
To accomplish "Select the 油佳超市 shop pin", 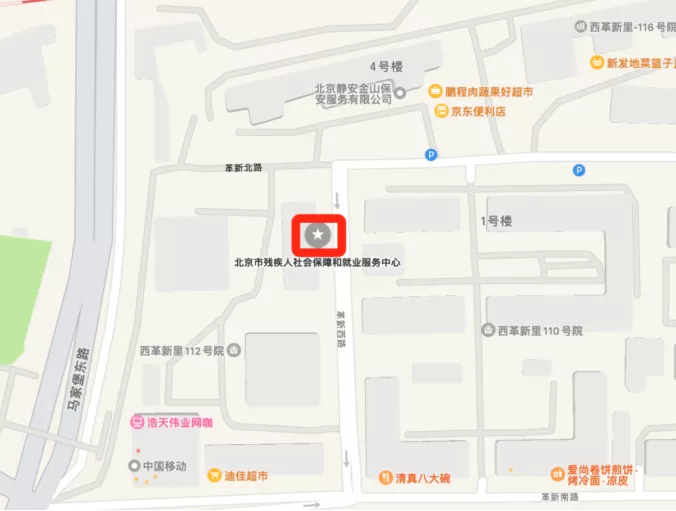I will click(x=213, y=476).
